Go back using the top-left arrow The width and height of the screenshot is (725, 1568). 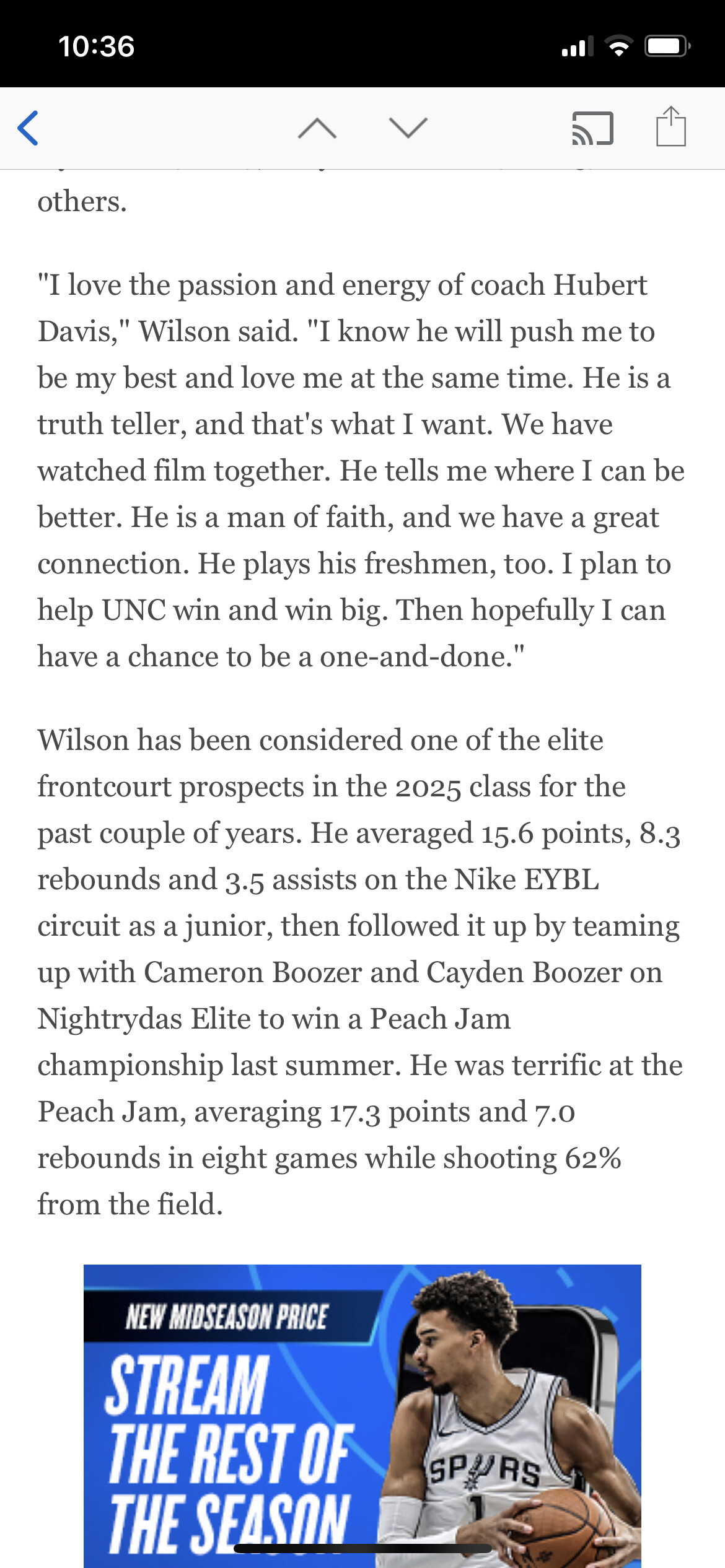29,128
